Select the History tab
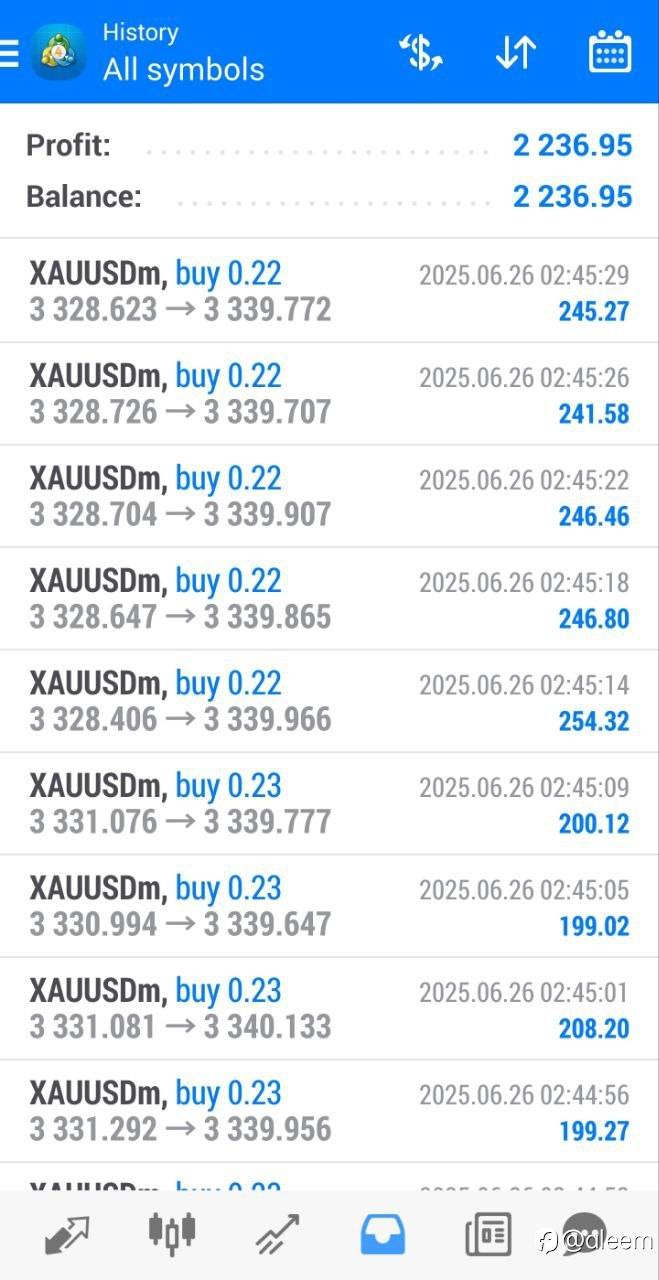The image size is (659, 1280). (x=382, y=1234)
